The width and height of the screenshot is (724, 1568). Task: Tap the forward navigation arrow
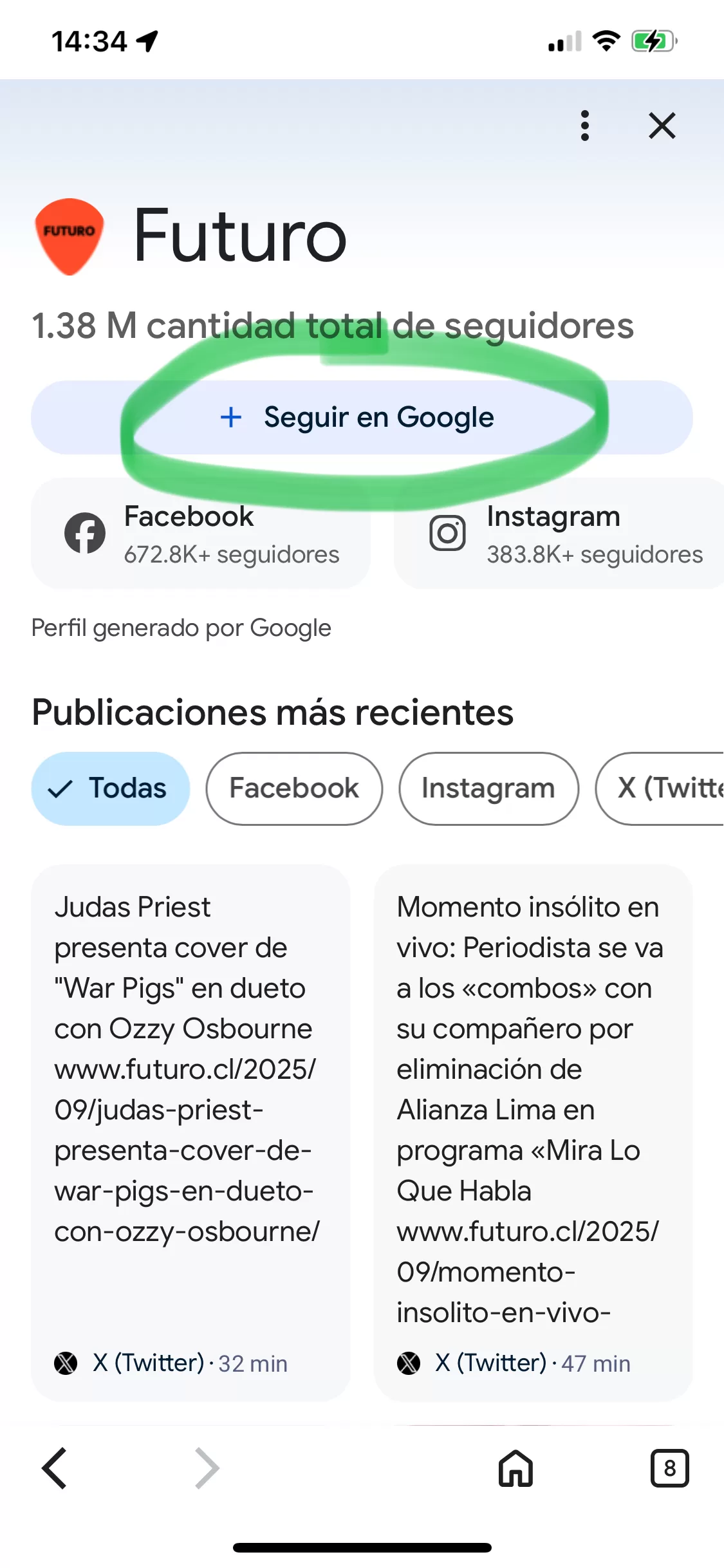(x=207, y=1468)
